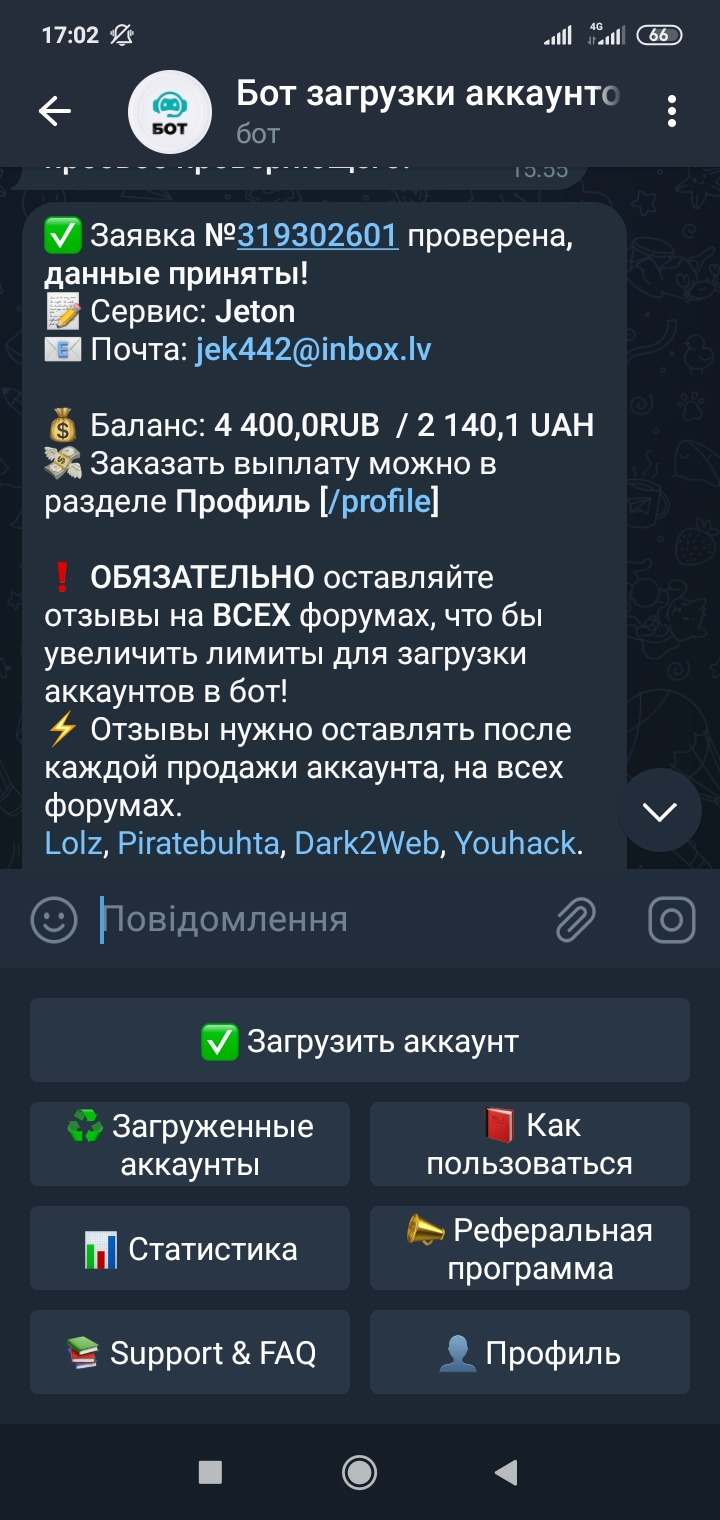
Task: Open the emoji picker
Action: click(54, 919)
